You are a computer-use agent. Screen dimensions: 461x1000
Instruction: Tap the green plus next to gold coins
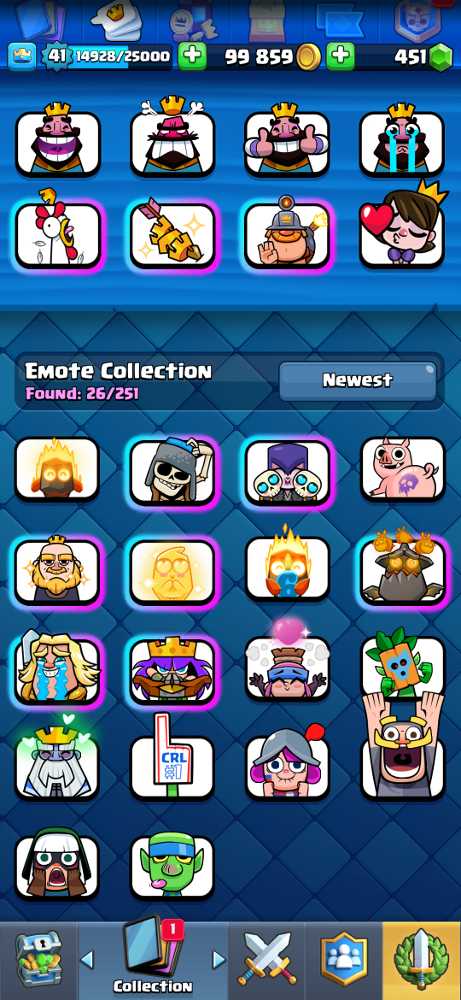tap(341, 57)
